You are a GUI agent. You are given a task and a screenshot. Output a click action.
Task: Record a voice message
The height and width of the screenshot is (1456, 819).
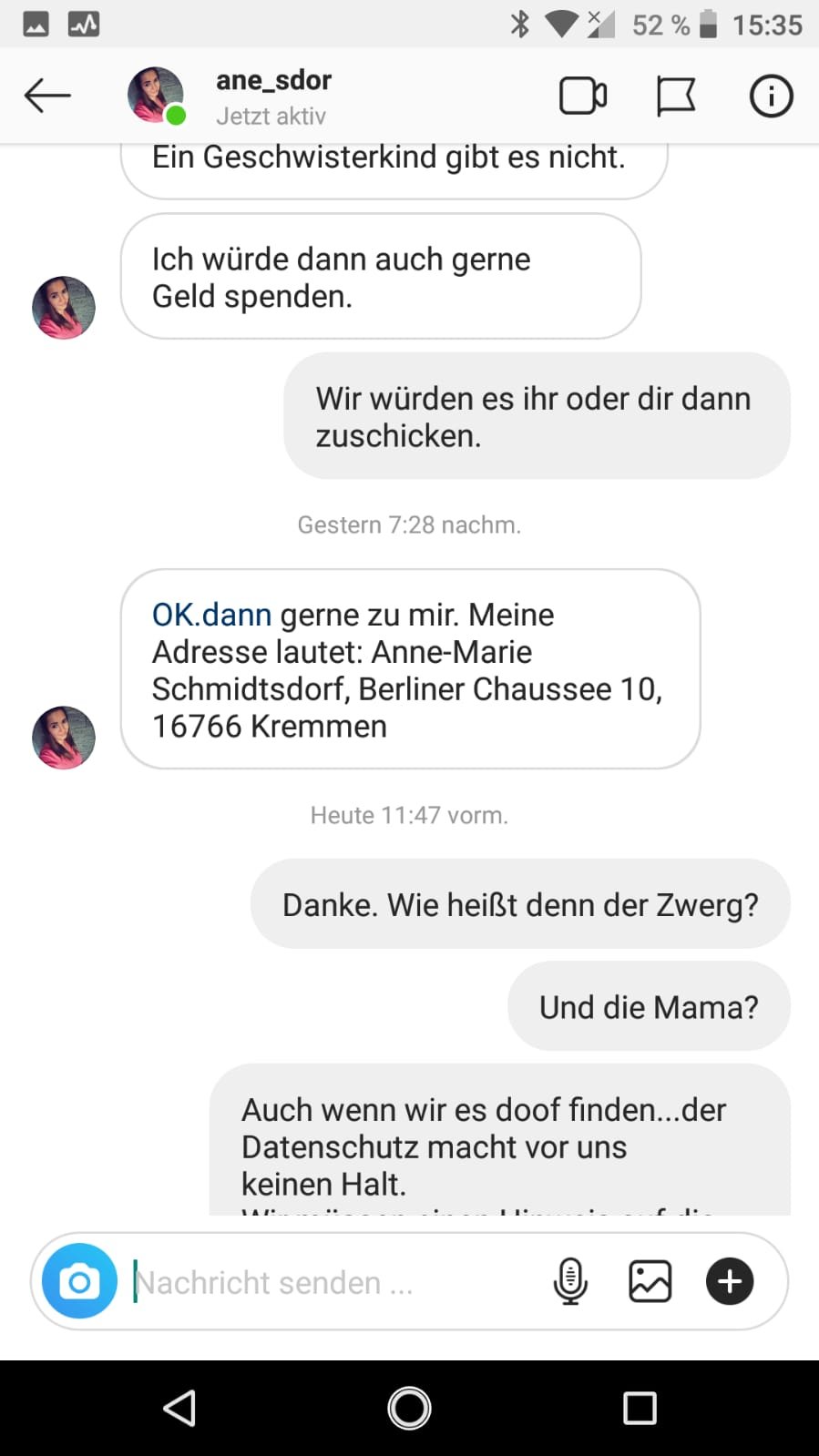click(x=570, y=1281)
